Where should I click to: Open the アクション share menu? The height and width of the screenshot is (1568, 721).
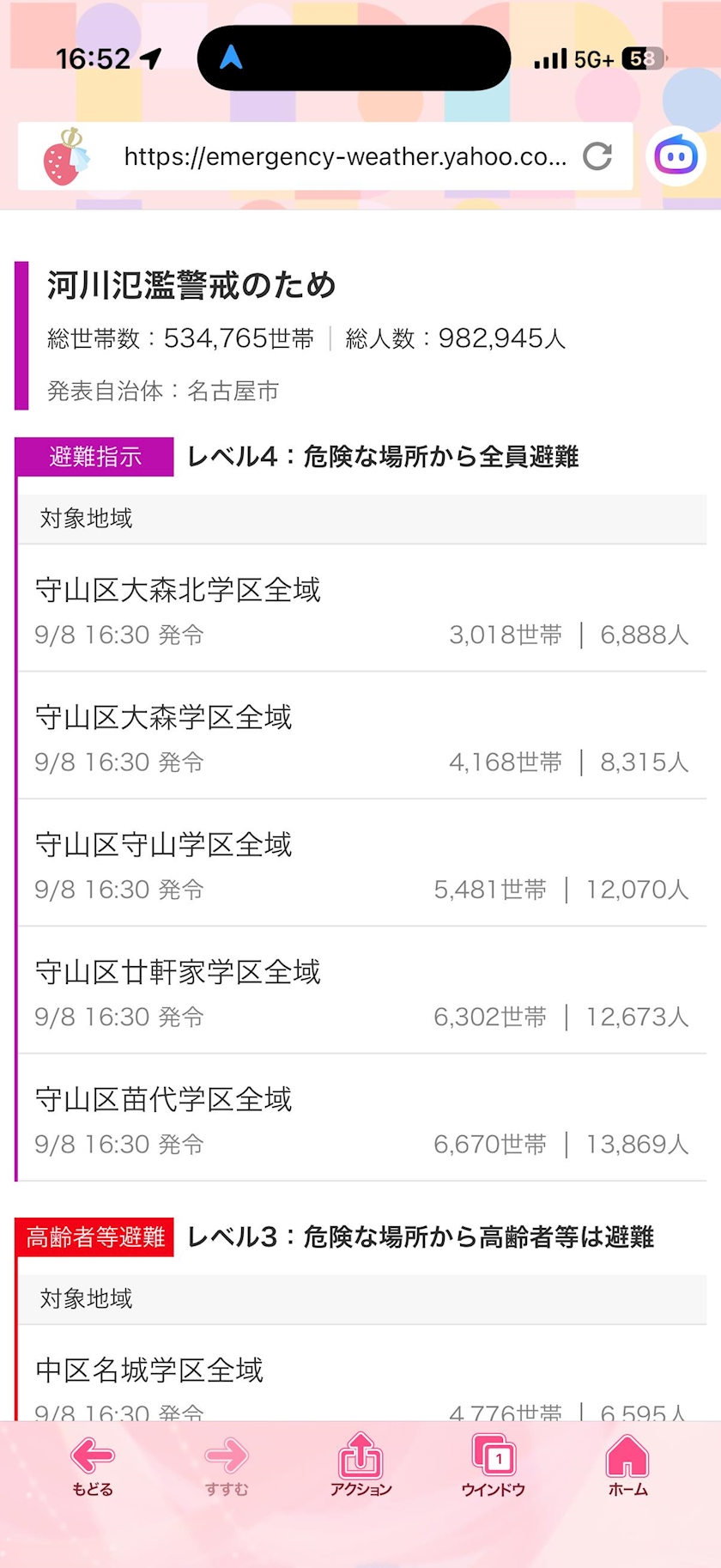tap(360, 1466)
